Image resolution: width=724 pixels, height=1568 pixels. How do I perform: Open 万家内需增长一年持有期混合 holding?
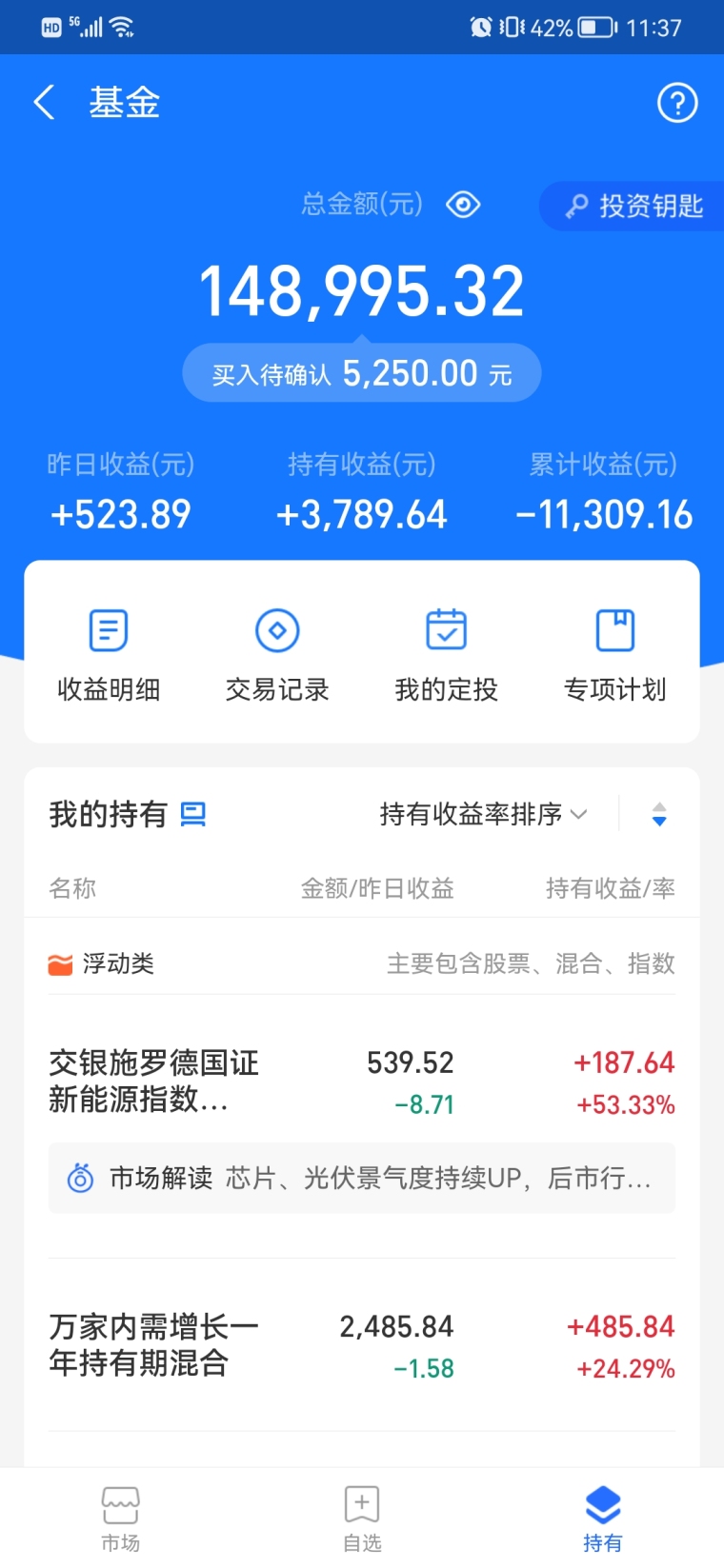(x=362, y=1345)
